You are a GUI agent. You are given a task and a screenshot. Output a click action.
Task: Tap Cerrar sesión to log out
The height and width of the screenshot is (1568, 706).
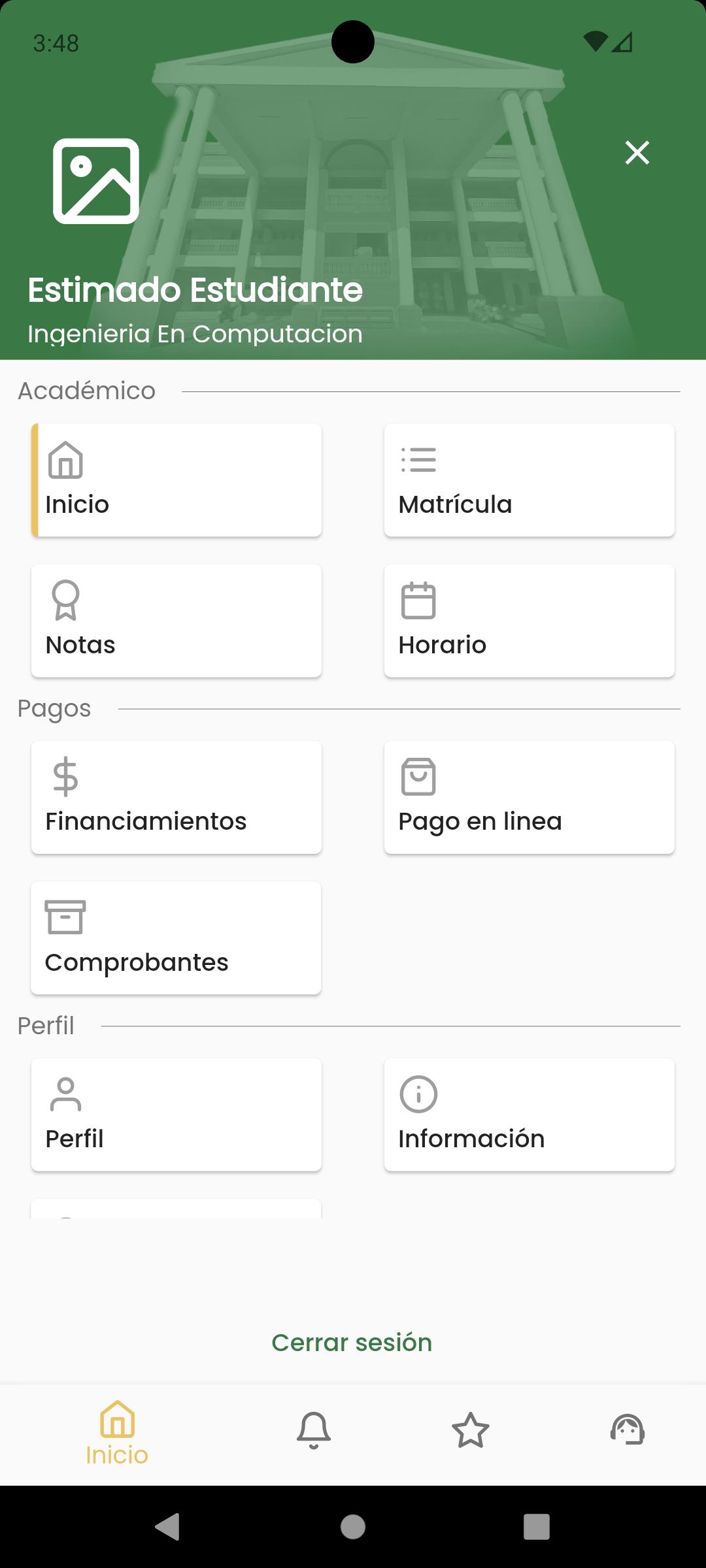(352, 1343)
